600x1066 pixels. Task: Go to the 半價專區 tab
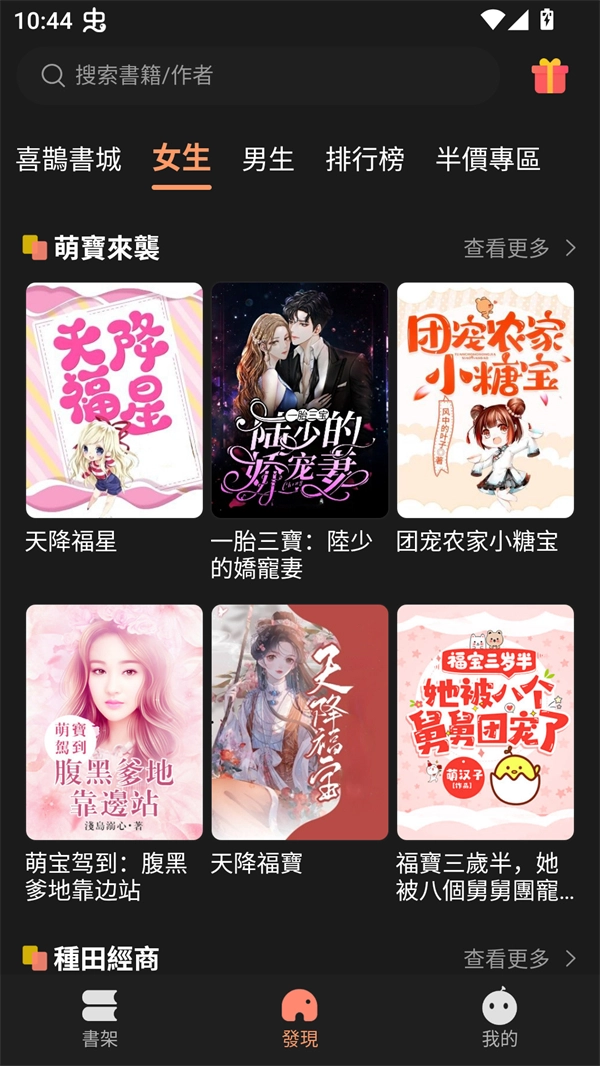(488, 159)
